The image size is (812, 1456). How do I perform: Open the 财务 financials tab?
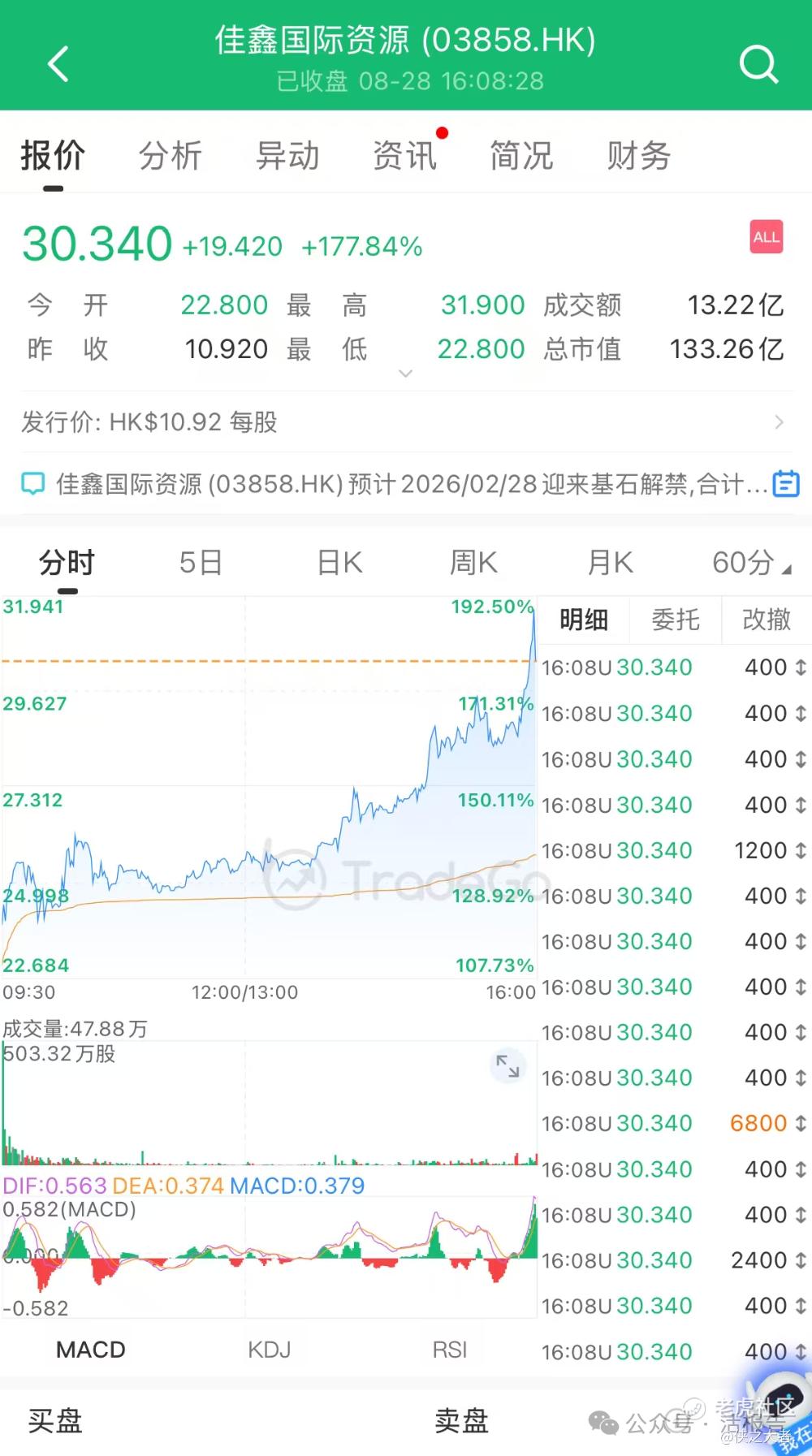click(638, 156)
